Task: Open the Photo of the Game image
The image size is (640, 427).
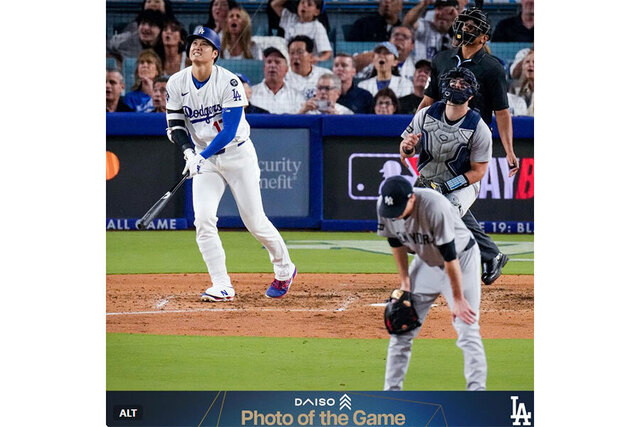Action: pyautogui.click(x=320, y=200)
